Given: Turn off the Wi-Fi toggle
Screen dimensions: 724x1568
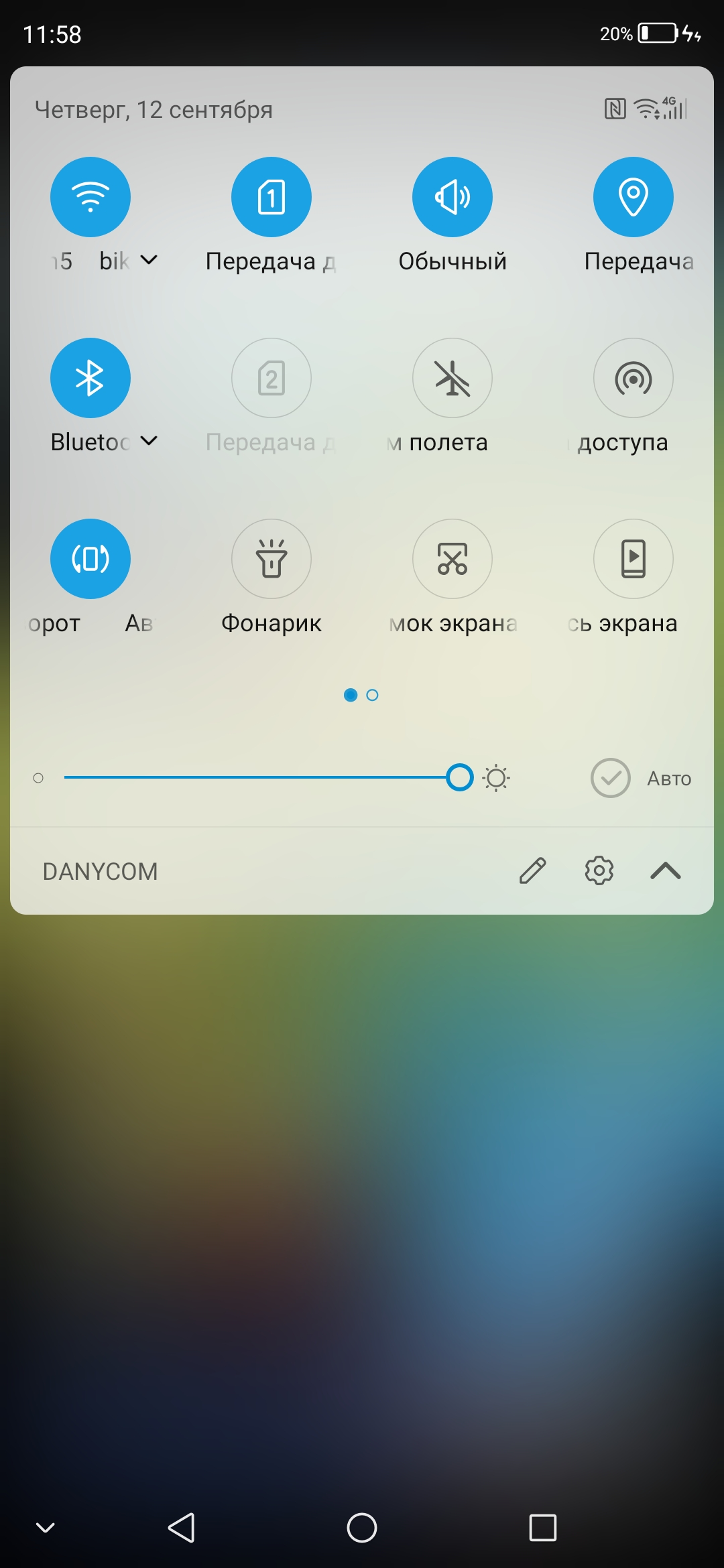Looking at the screenshot, I should [x=90, y=197].
